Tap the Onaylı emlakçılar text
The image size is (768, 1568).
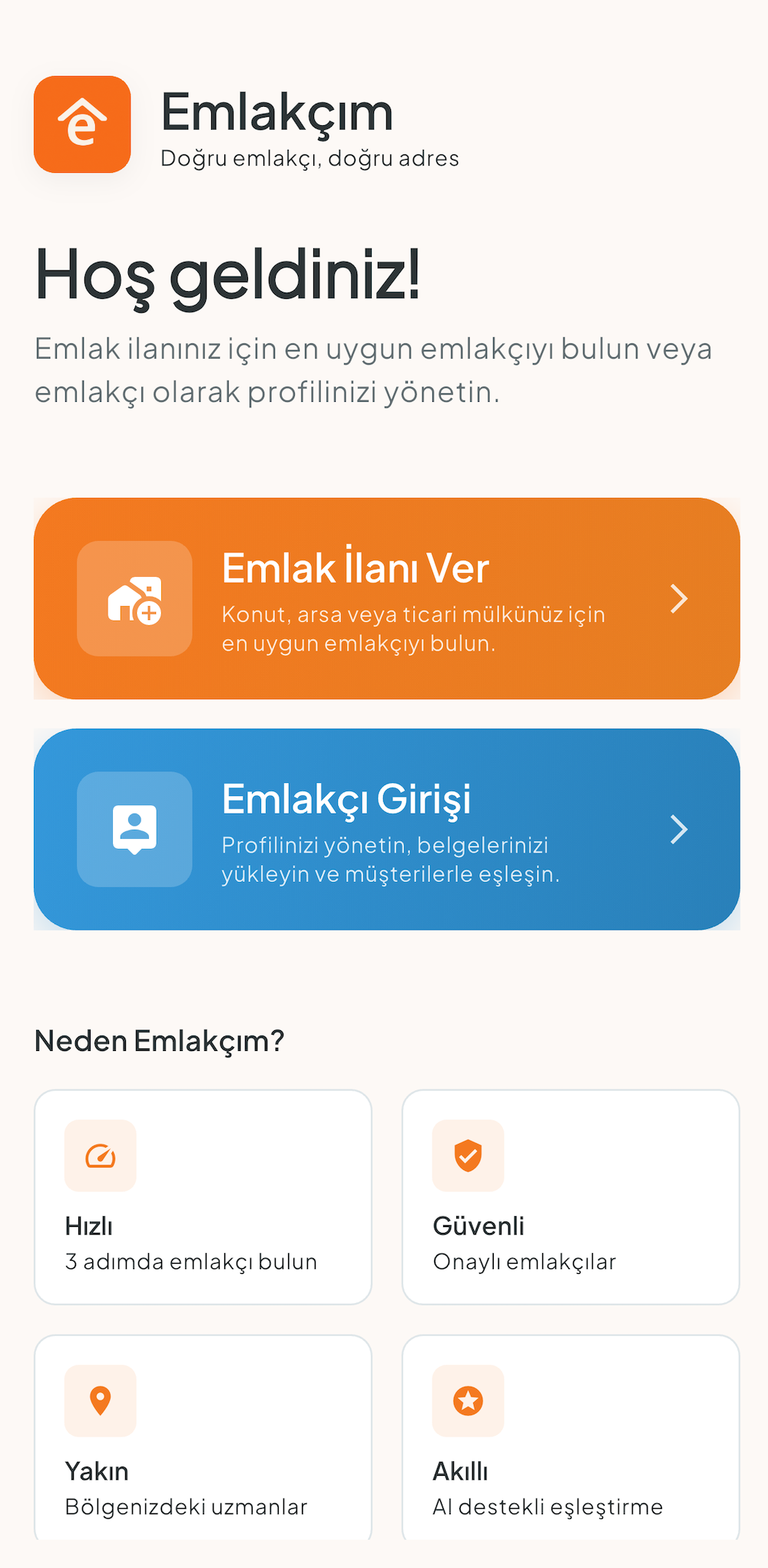(525, 1261)
